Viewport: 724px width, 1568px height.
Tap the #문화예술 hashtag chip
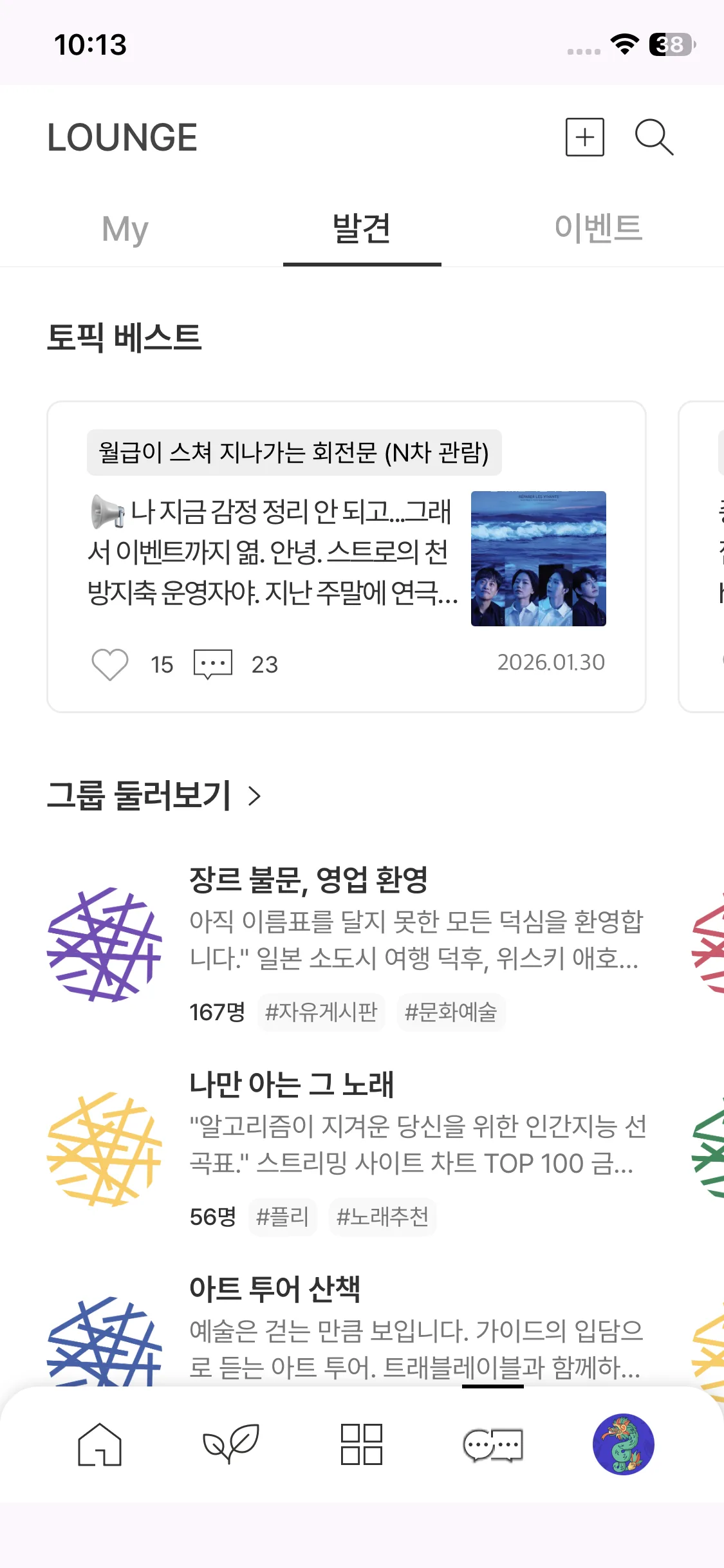[450, 1012]
